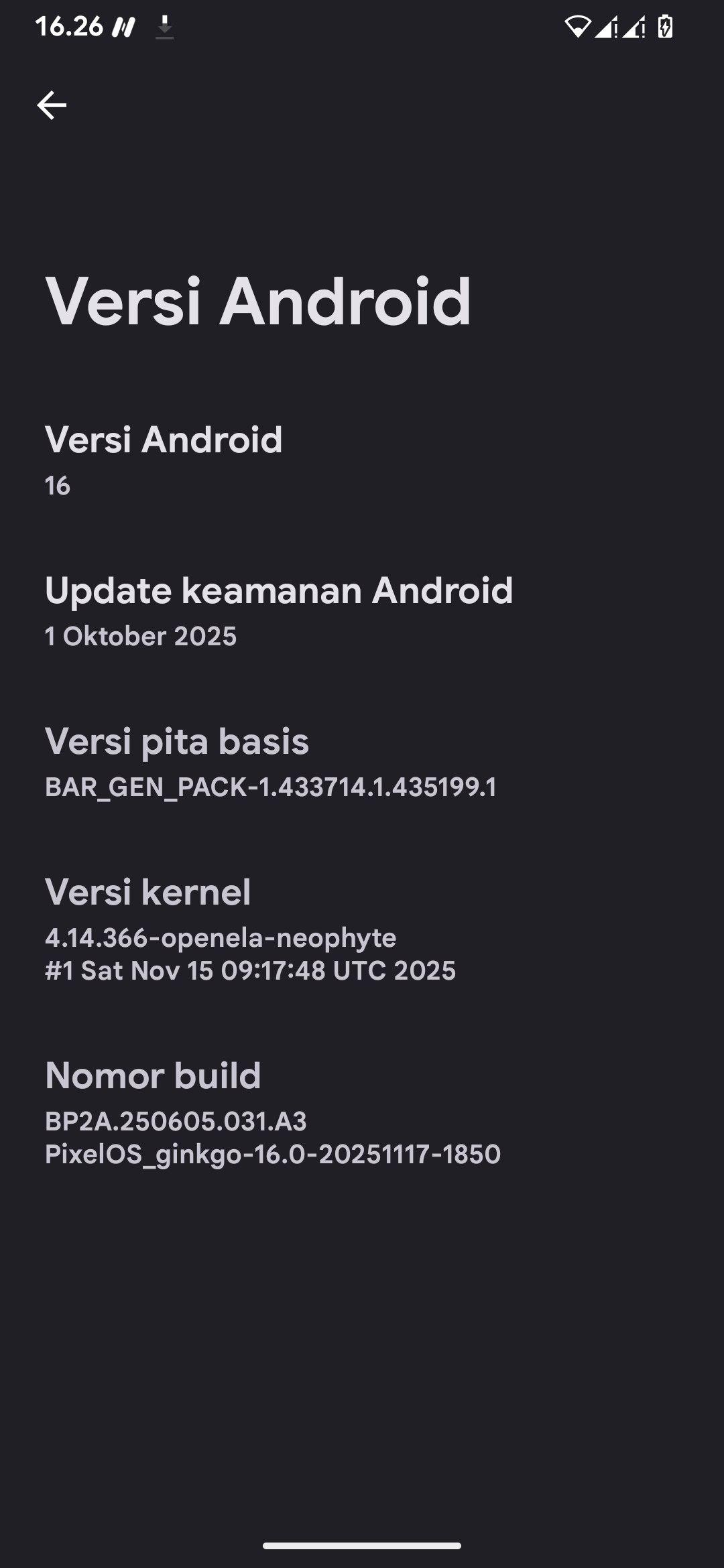724x1568 pixels.
Task: Open Update keamanan Android entry
Action: coord(362,611)
